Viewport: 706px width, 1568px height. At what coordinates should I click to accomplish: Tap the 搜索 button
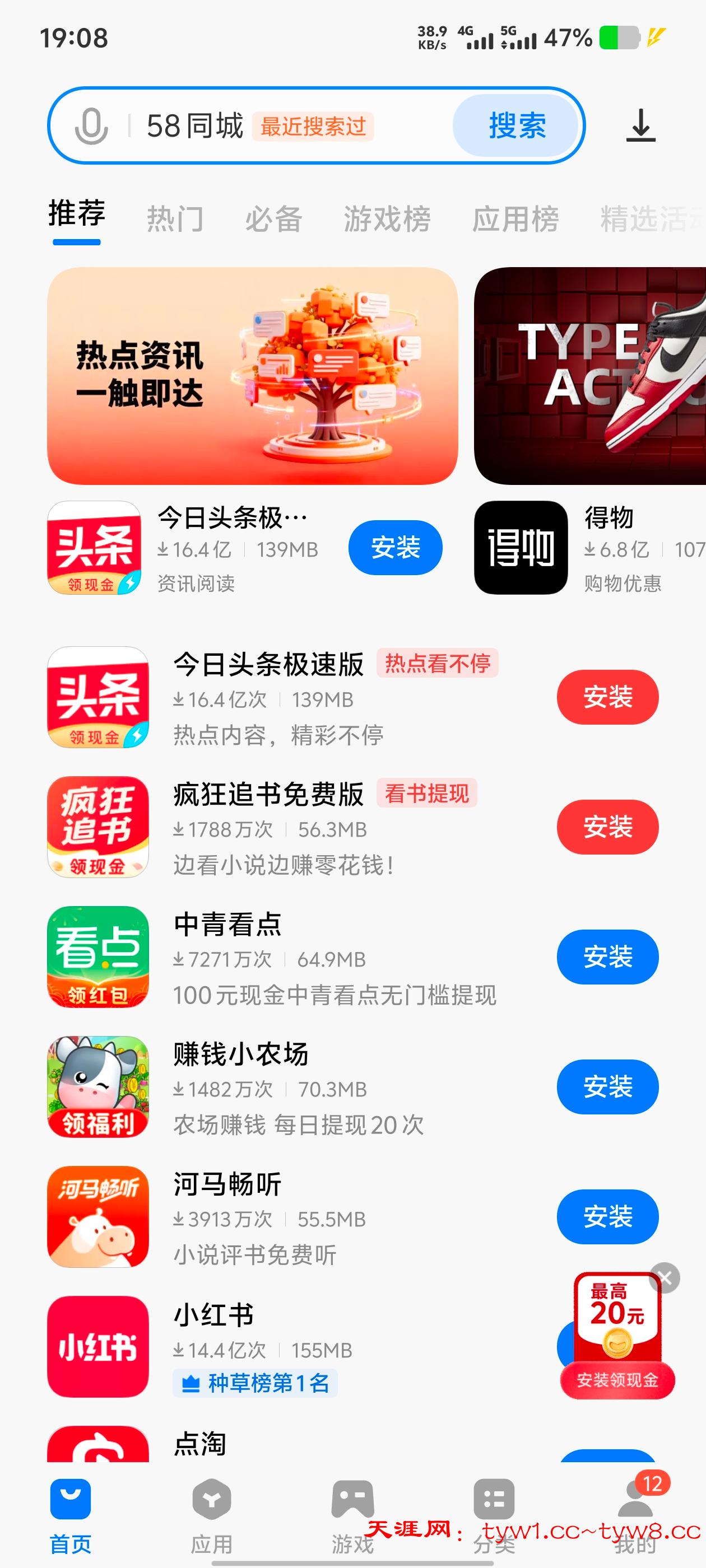coord(517,126)
